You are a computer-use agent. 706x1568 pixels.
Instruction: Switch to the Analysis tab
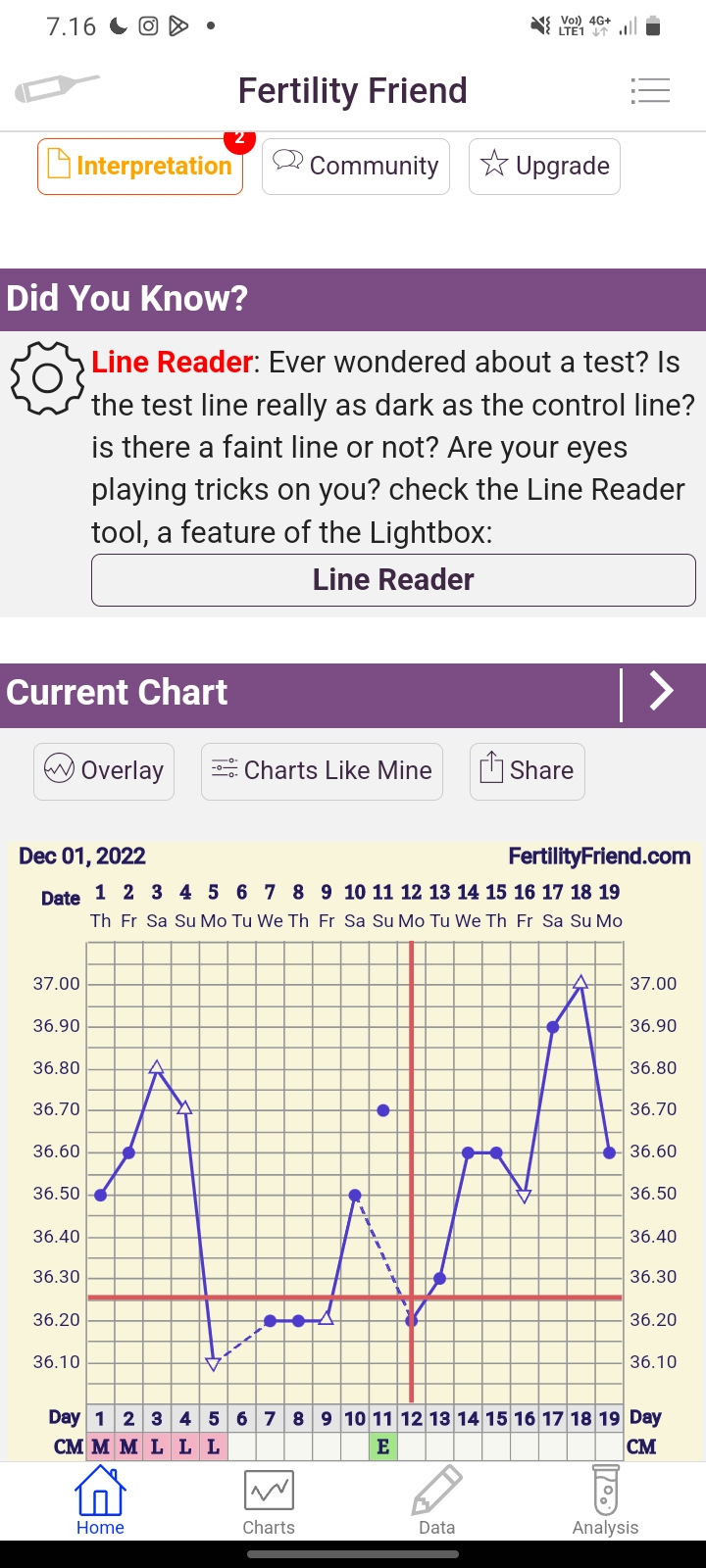[605, 1501]
